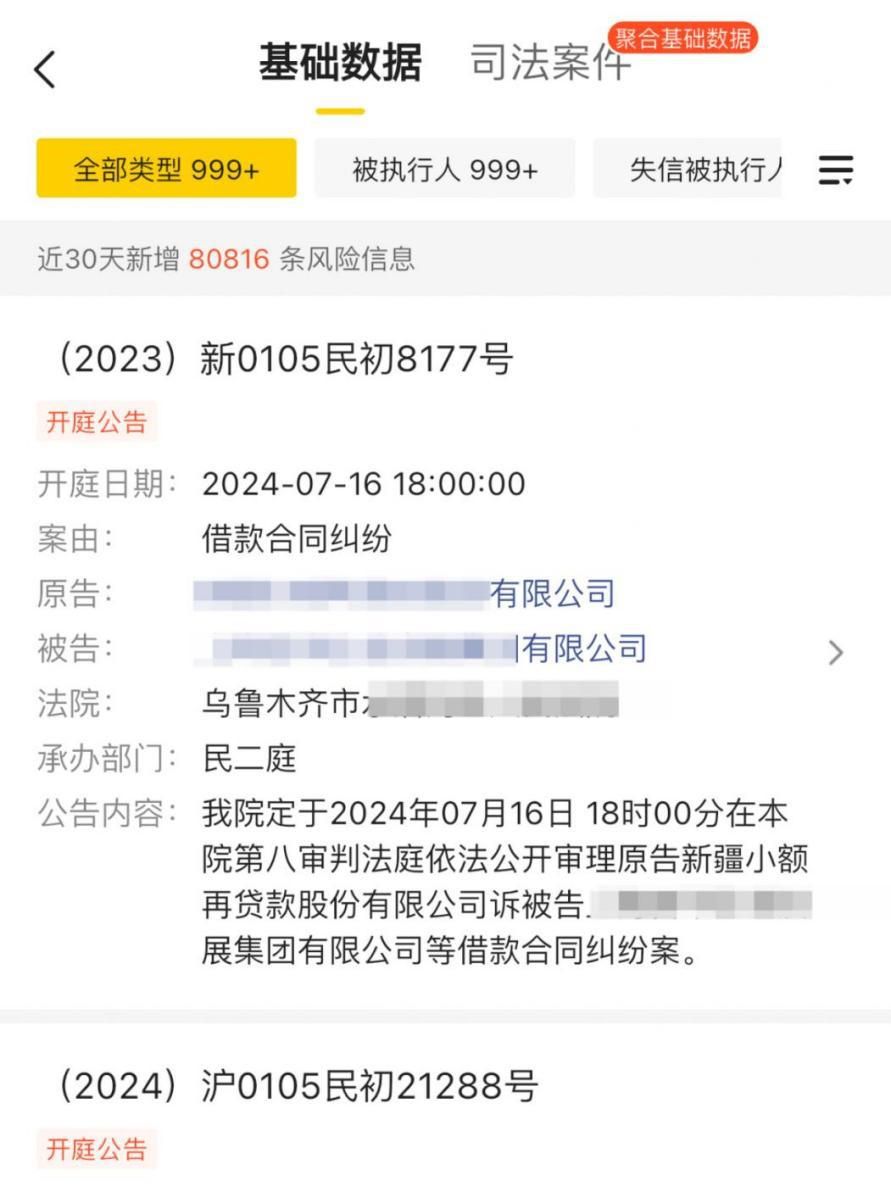This screenshot has width=891, height=1192.
Task: Filter by 全部类型 999+
Action: pyautogui.click(x=166, y=169)
